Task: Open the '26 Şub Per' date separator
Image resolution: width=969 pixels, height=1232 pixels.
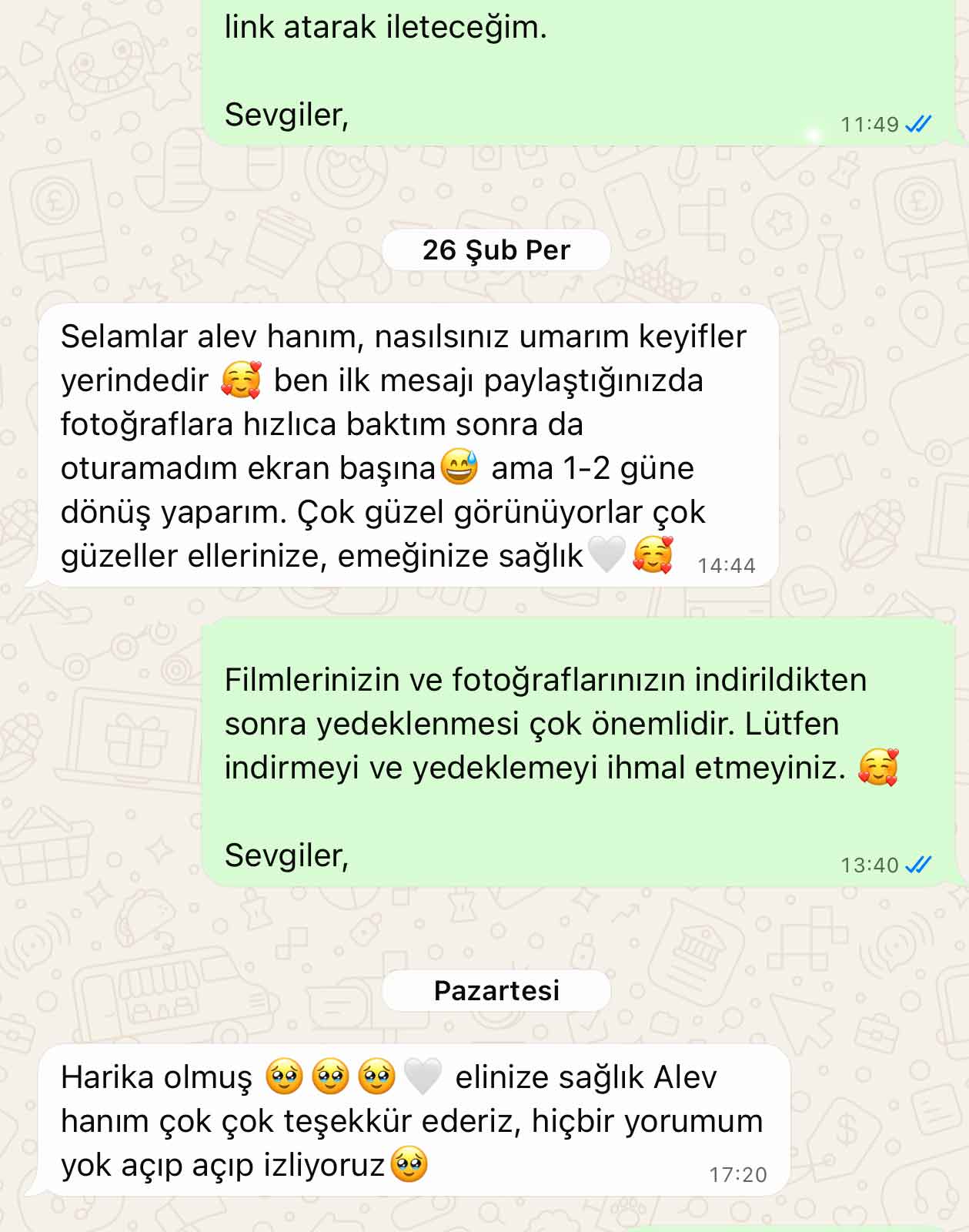Action: [496, 249]
